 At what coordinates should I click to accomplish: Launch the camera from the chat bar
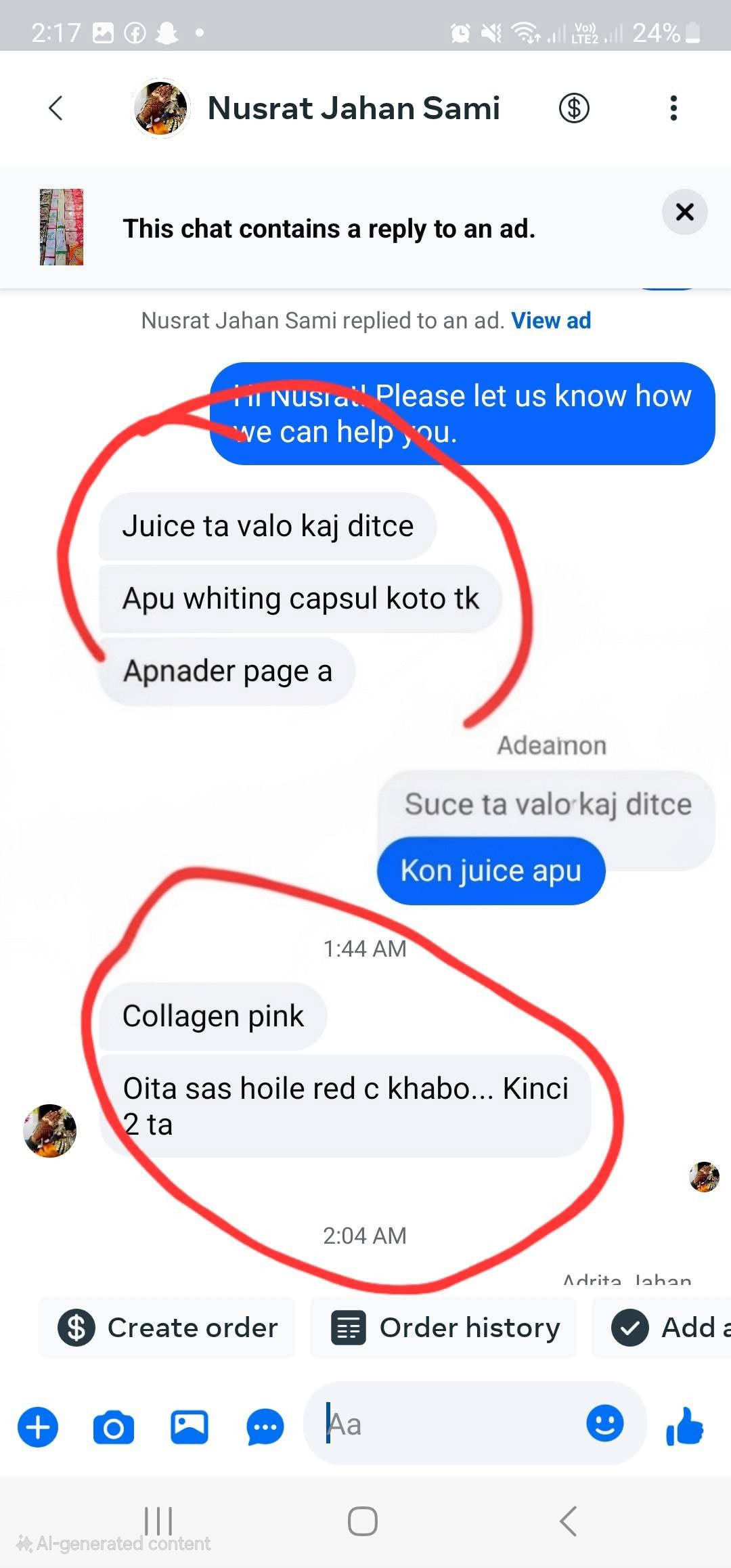point(114,1427)
